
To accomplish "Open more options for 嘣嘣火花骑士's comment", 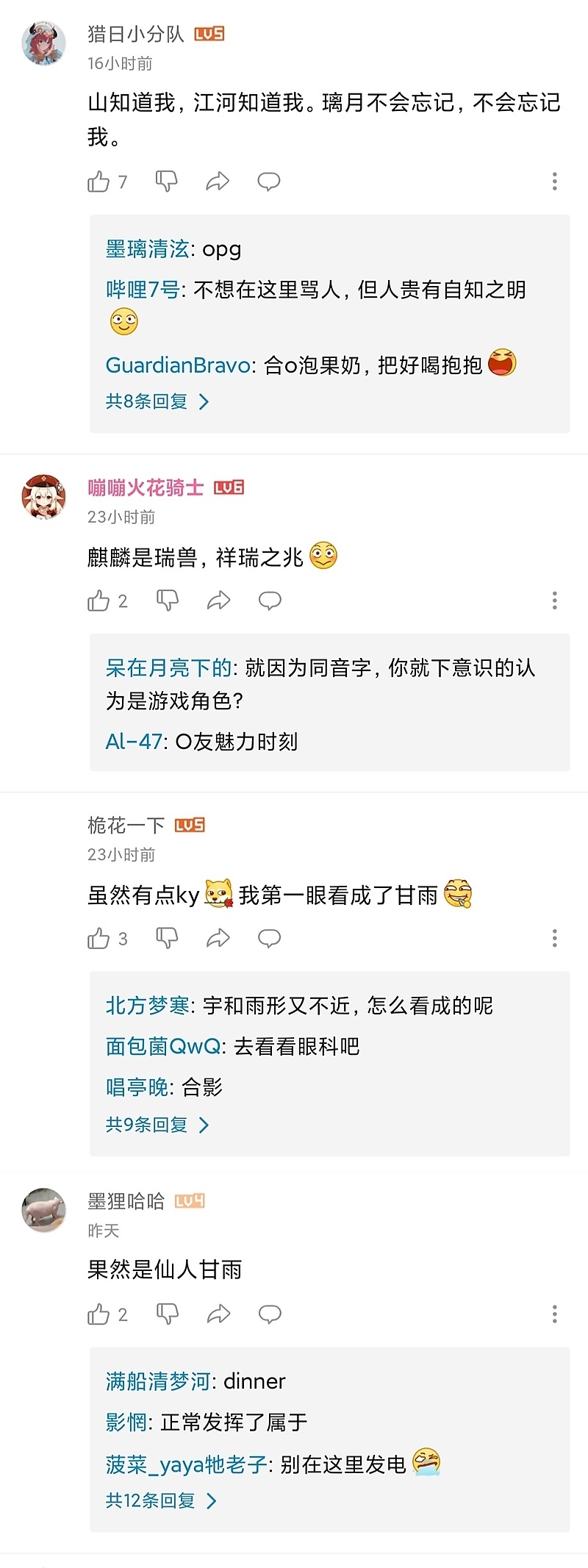I will click(x=554, y=601).
